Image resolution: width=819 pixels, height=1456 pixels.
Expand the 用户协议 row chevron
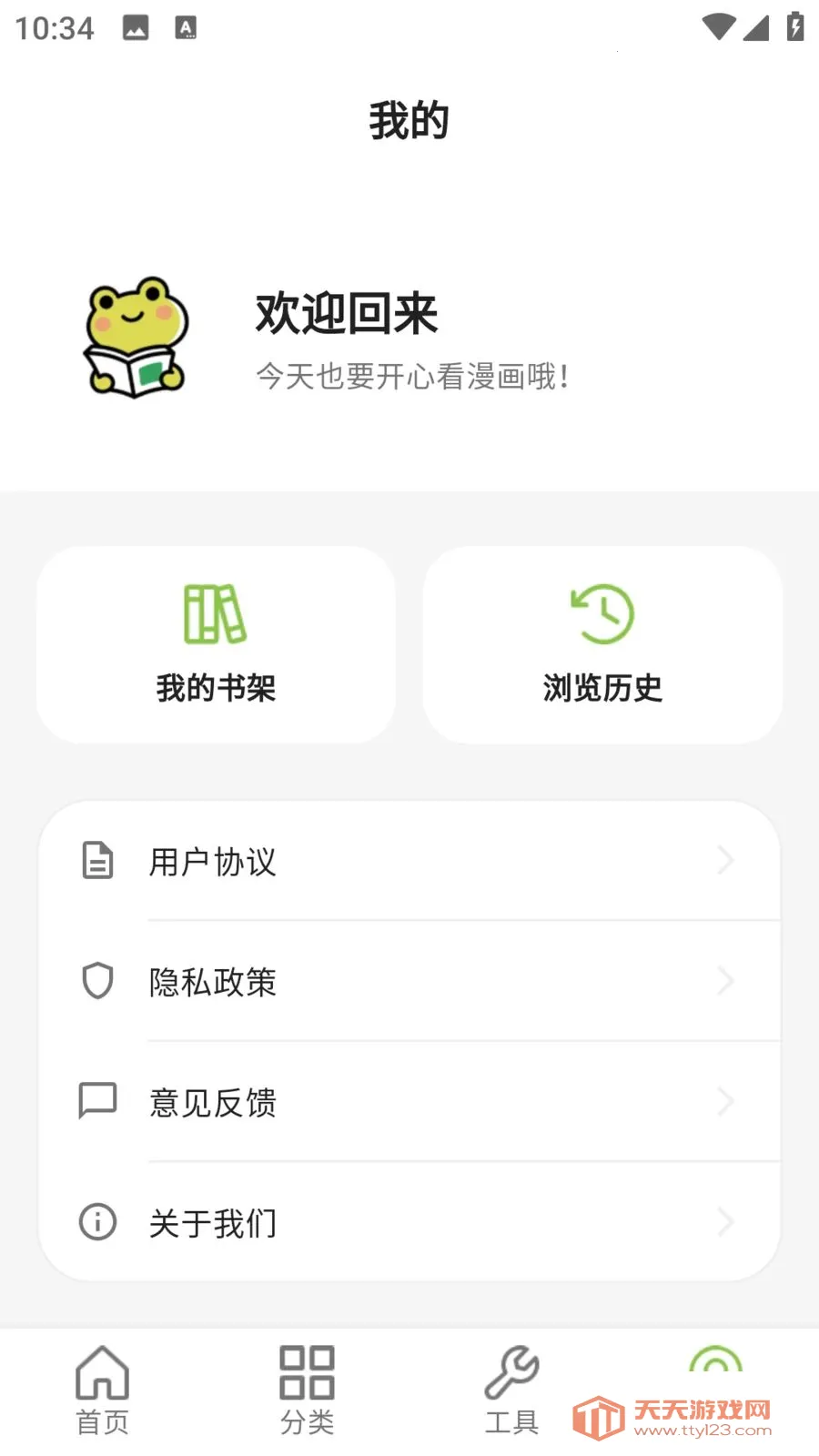(724, 860)
